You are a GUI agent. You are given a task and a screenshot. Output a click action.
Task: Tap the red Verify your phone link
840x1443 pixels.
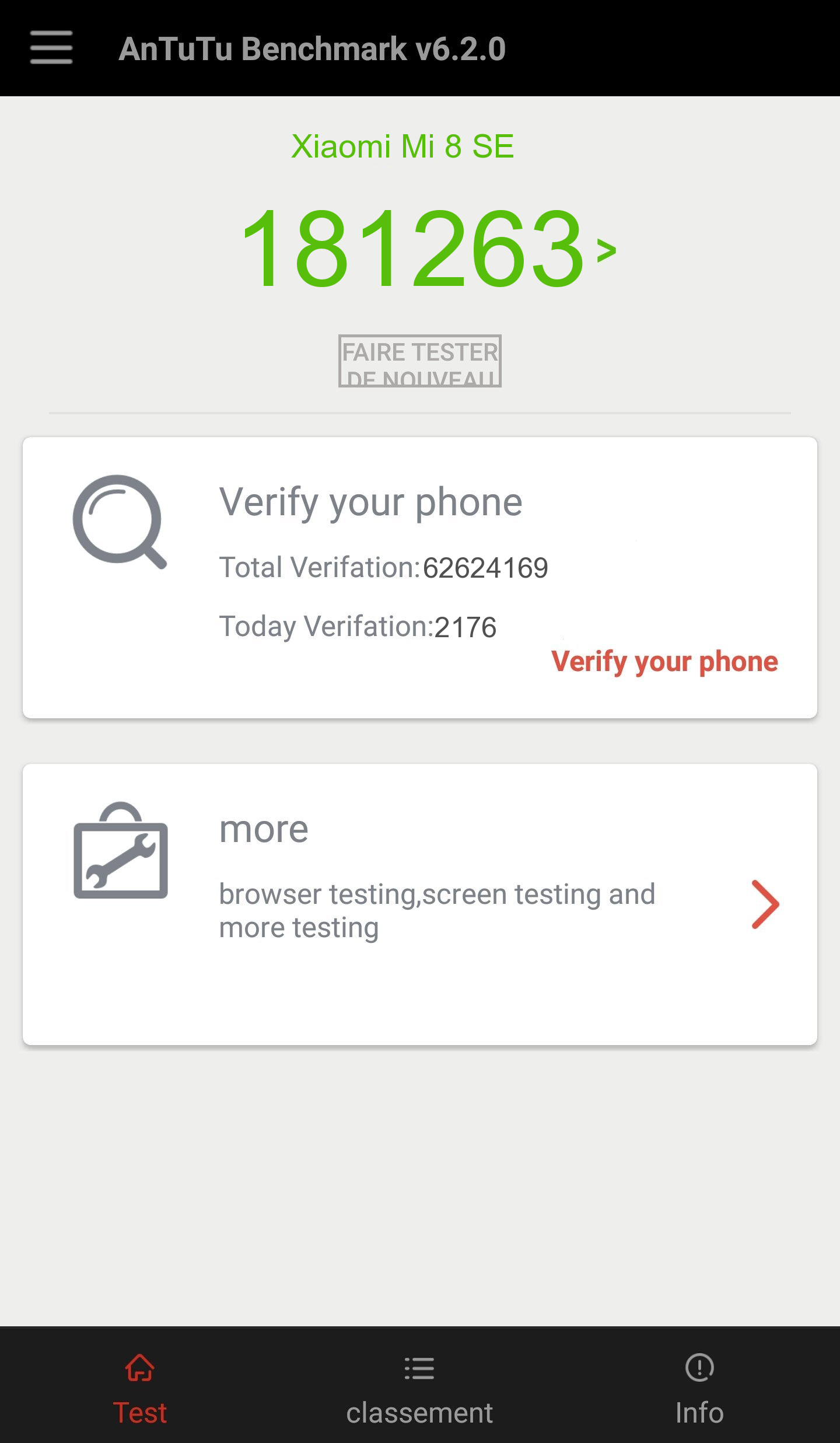click(664, 662)
